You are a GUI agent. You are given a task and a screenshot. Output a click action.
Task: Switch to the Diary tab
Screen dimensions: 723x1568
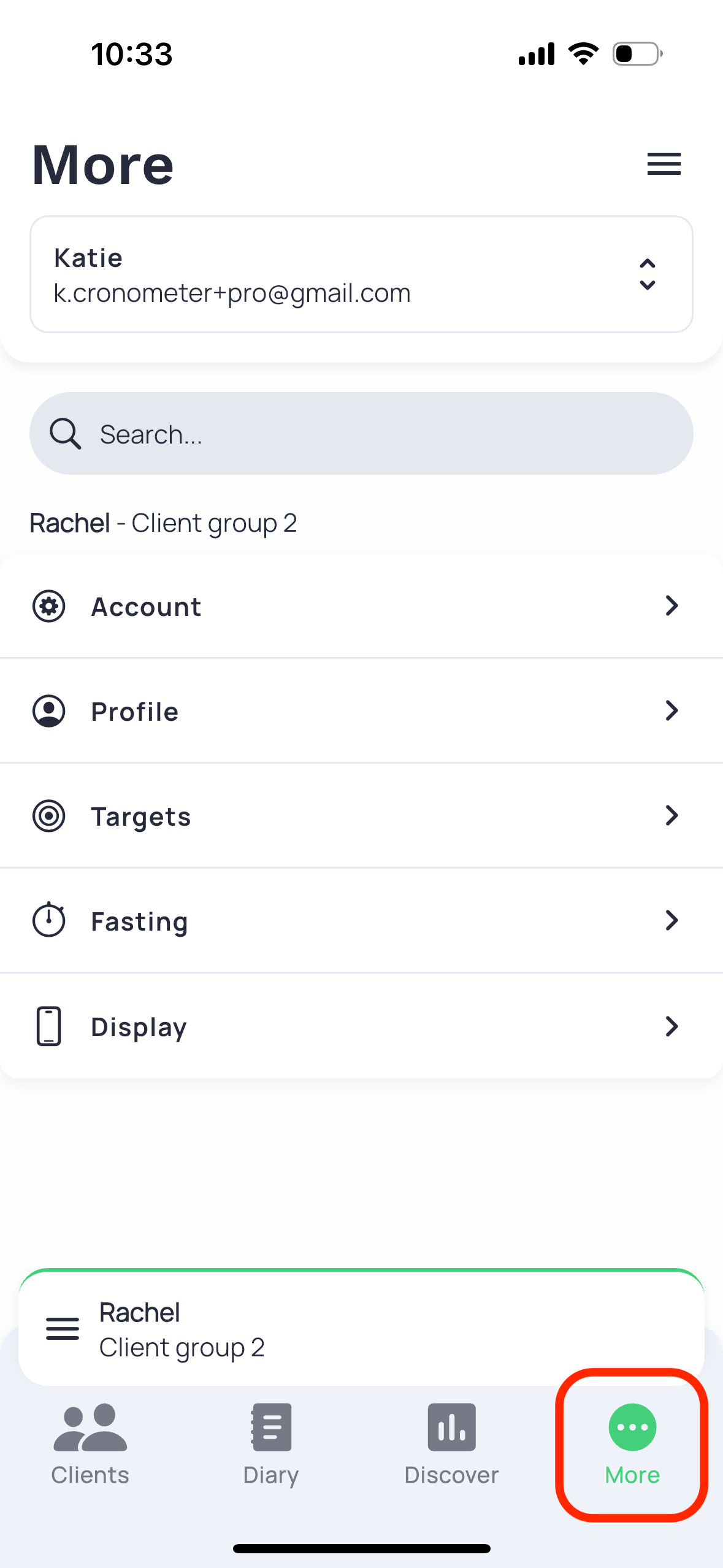[x=271, y=1444]
